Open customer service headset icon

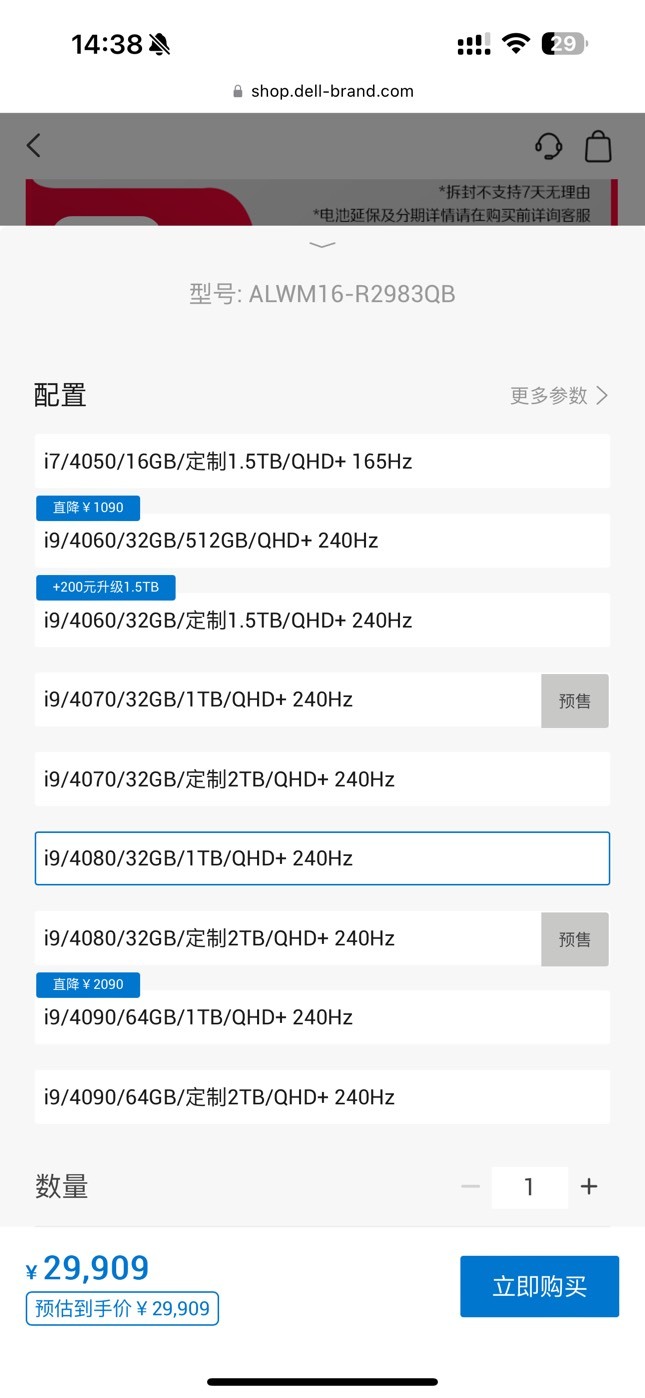(548, 146)
